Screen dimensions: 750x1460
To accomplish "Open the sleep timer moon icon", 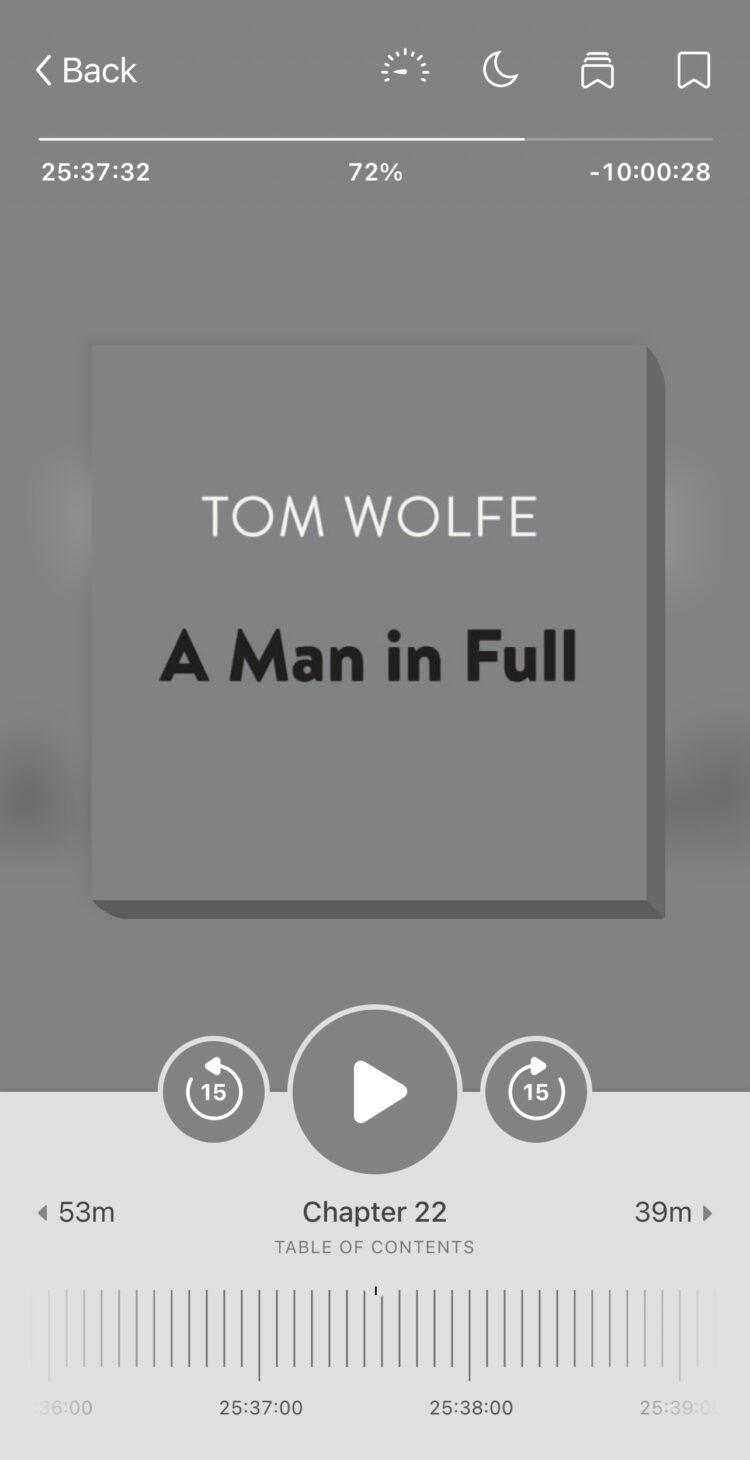I will pos(500,70).
